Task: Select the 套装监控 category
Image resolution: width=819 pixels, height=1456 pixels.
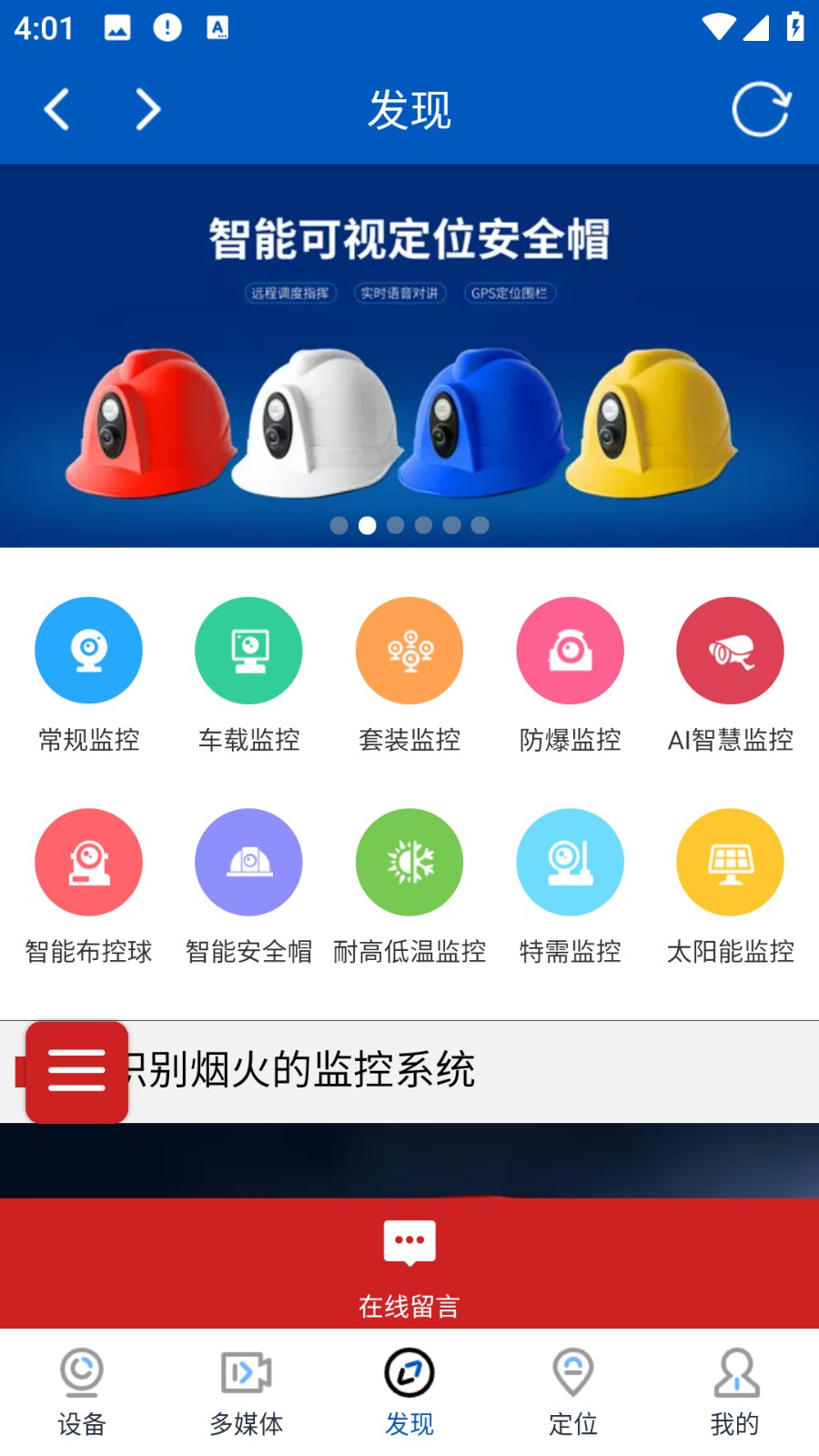Action: point(409,651)
